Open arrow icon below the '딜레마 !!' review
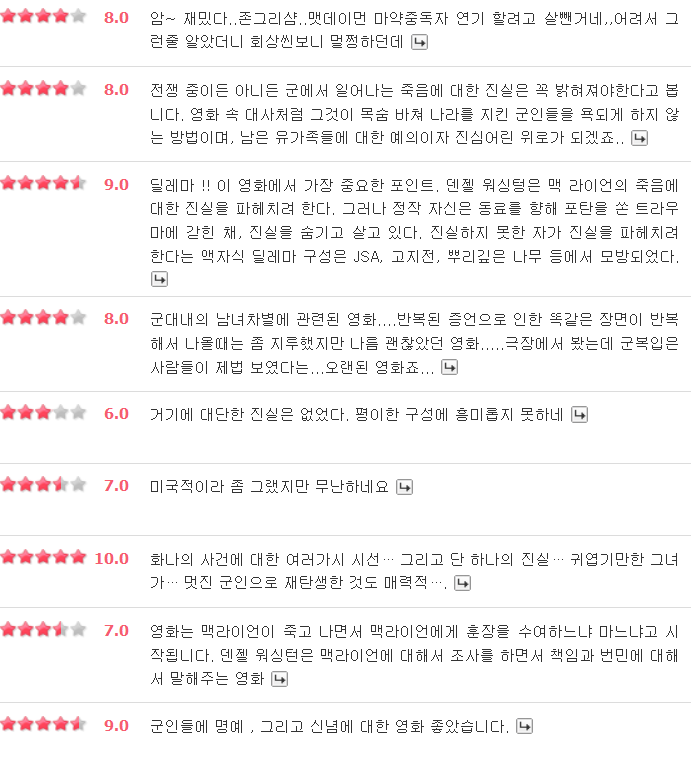Screen dimensions: 691x760 (159, 279)
